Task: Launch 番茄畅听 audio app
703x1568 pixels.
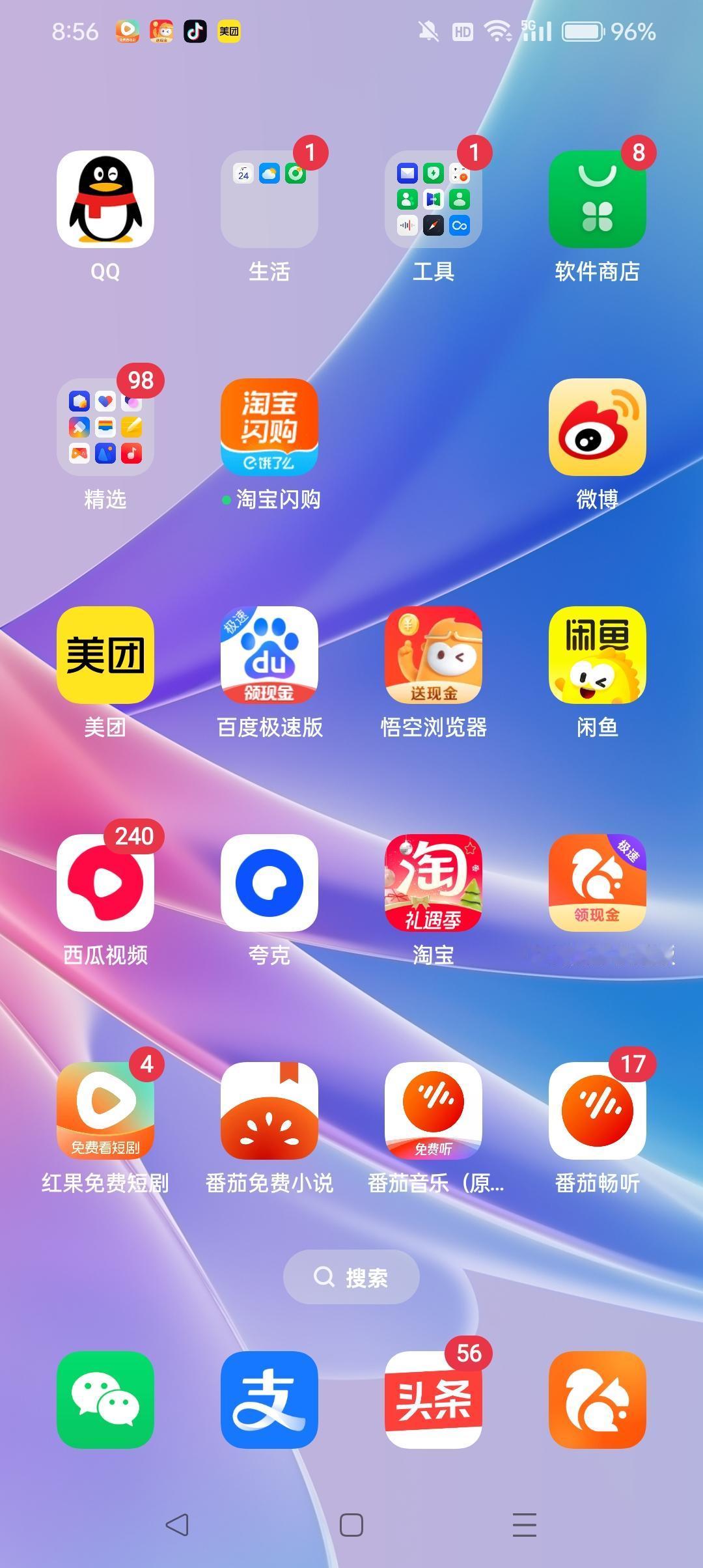Action: [596, 1112]
